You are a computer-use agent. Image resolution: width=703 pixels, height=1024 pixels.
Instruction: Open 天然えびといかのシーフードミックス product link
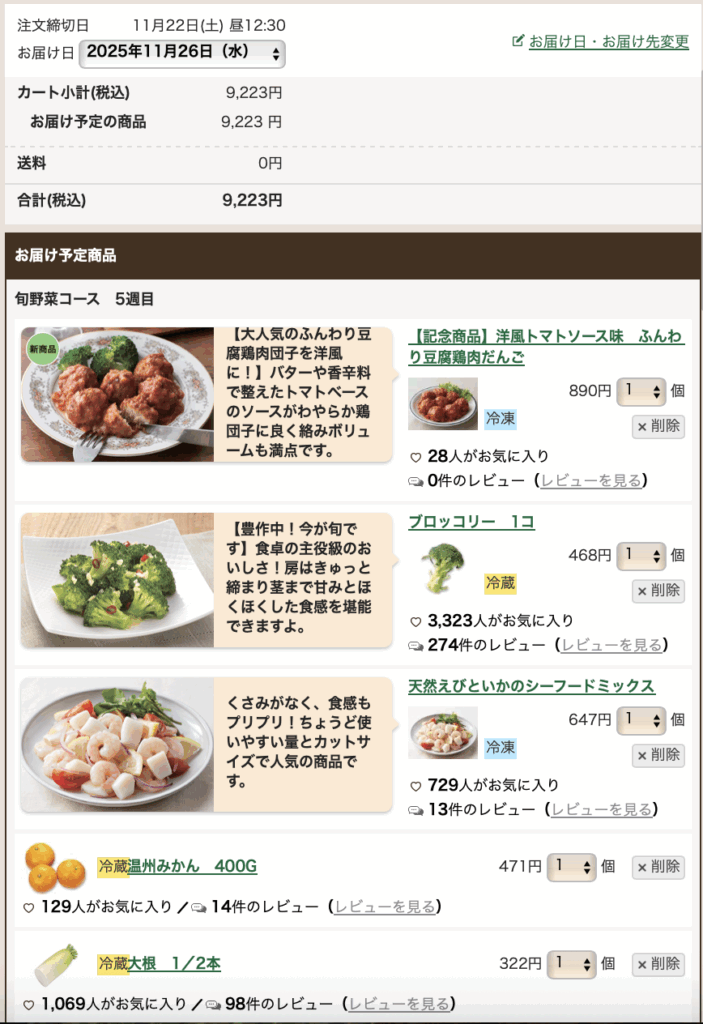point(531,686)
